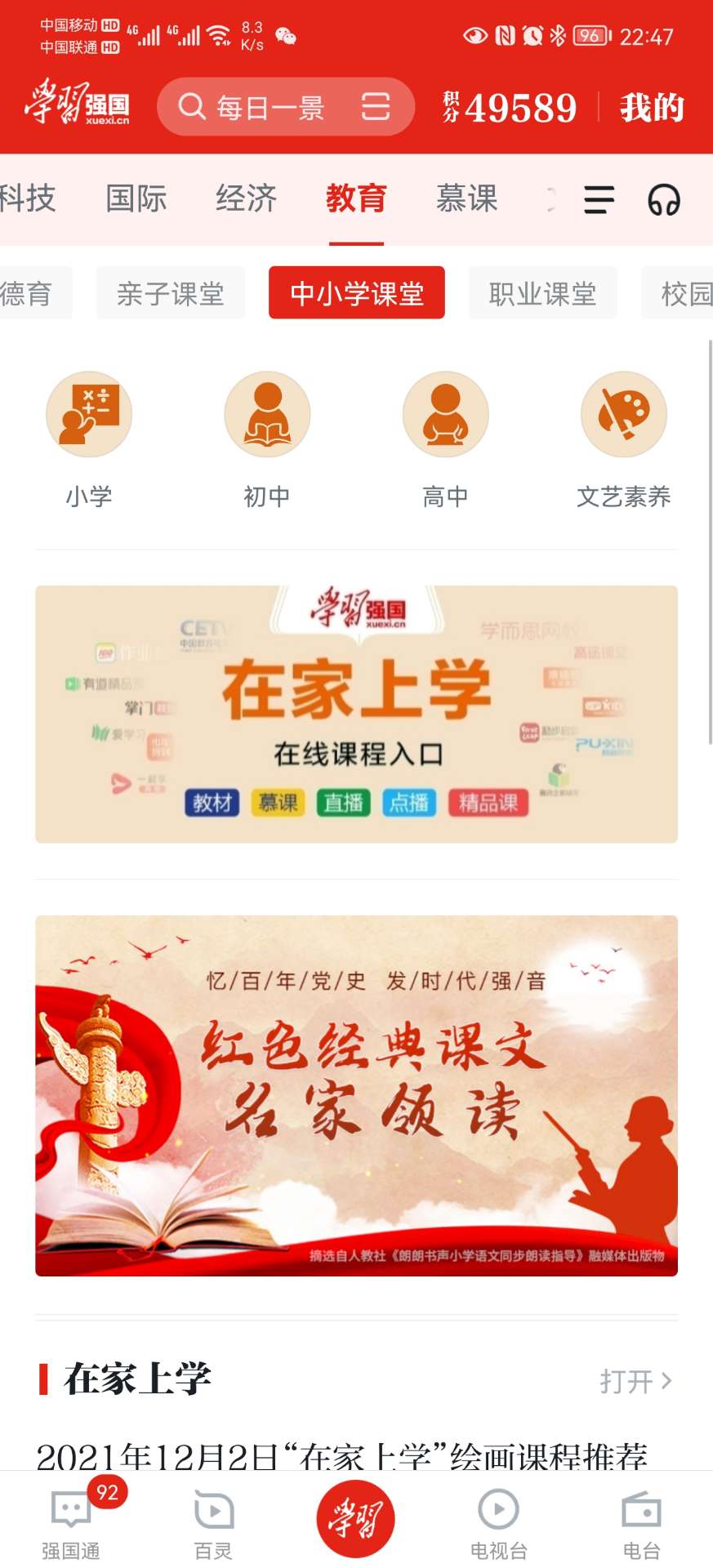Image resolution: width=713 pixels, height=1568 pixels.
Task: Switch to the 国际 tab
Action: pyautogui.click(x=136, y=198)
